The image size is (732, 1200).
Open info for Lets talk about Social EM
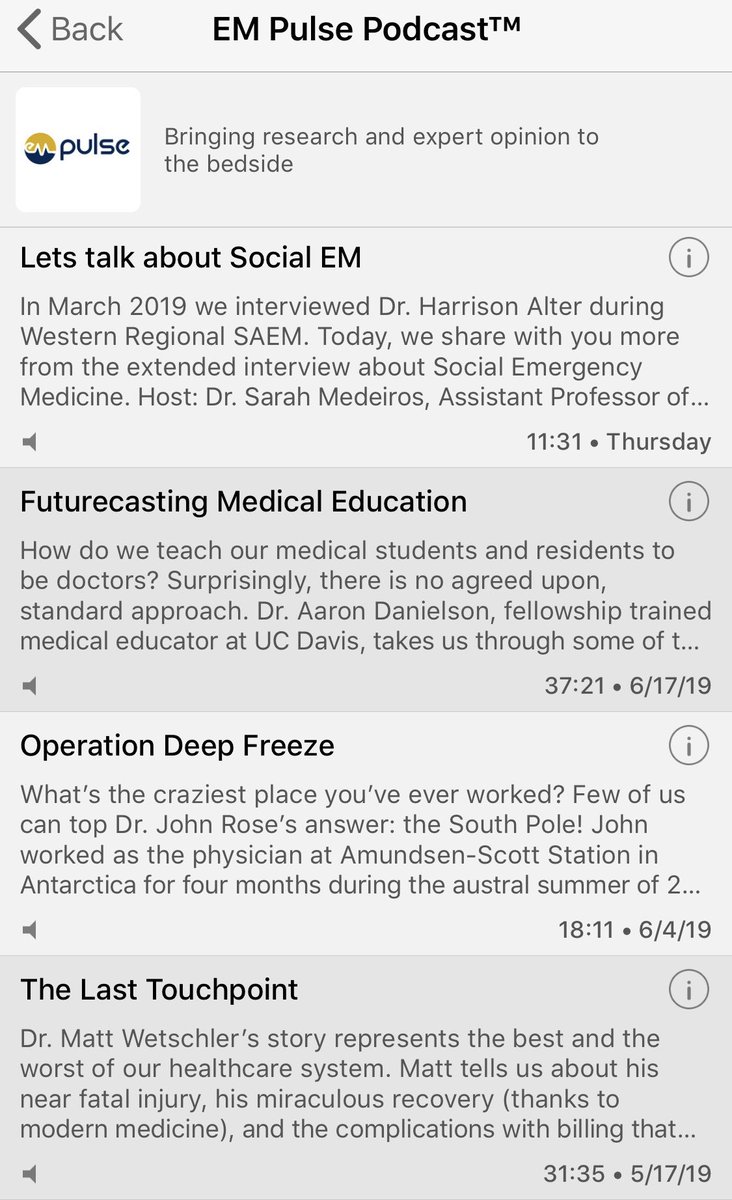[688, 259]
